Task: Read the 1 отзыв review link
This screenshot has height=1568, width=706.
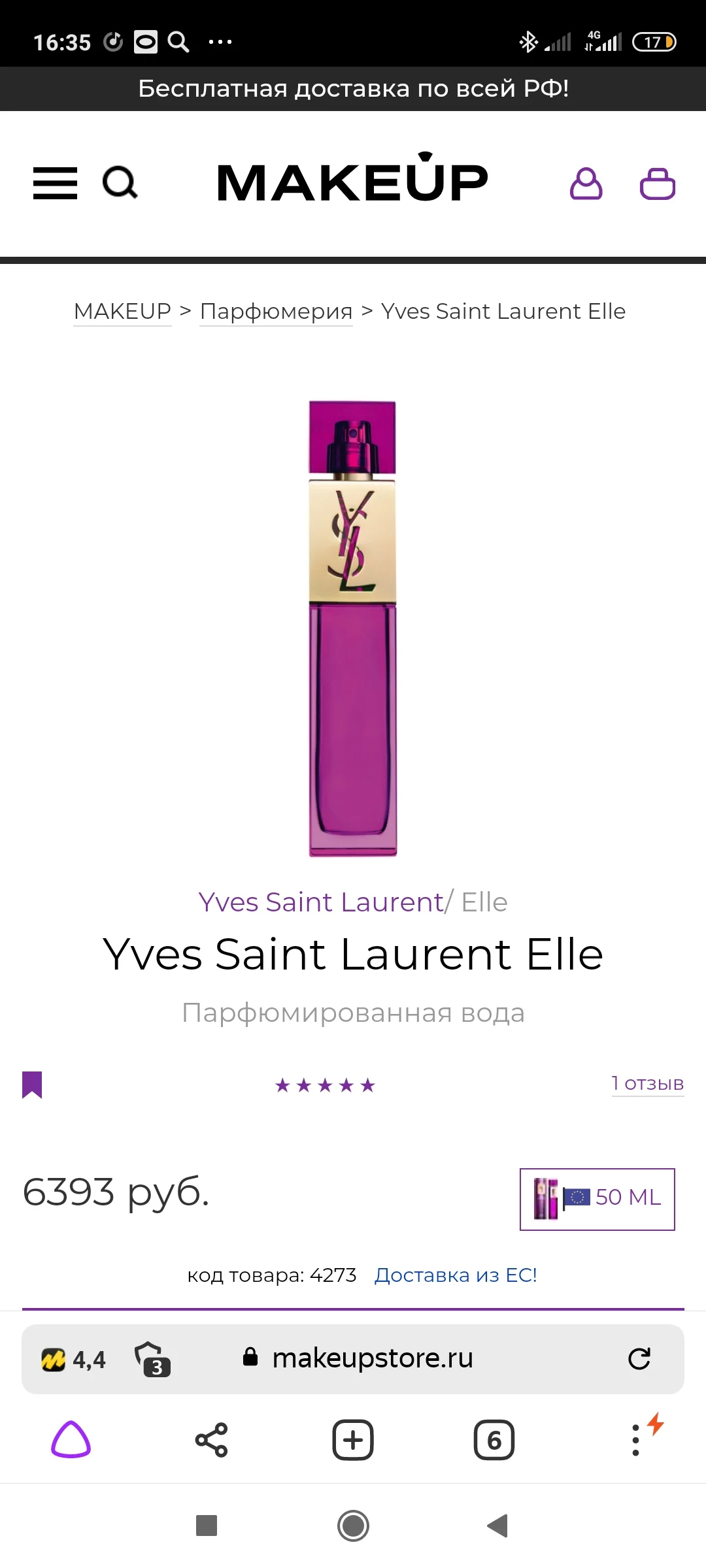Action: point(647,1083)
